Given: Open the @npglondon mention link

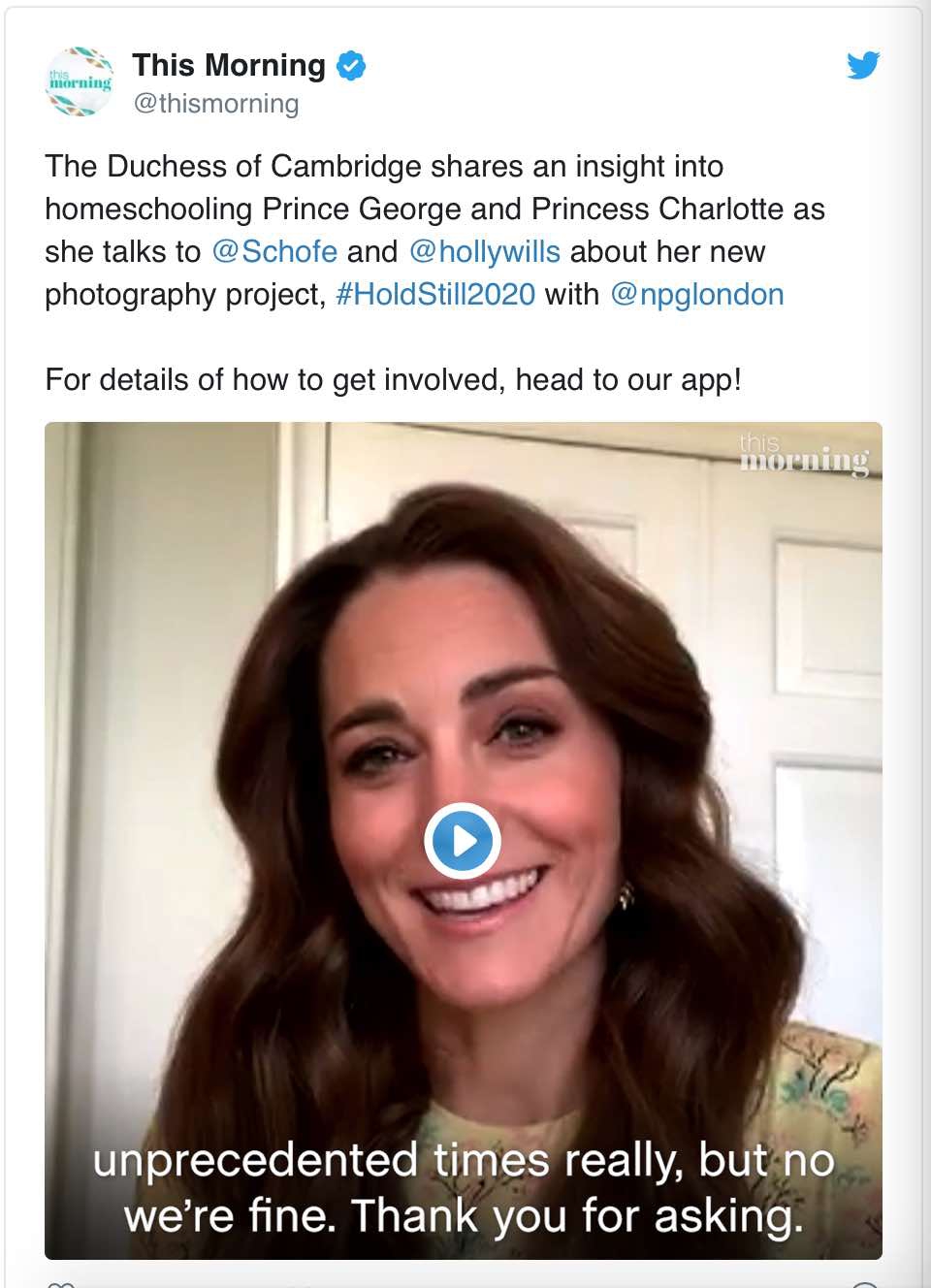Looking at the screenshot, I should (x=696, y=294).
